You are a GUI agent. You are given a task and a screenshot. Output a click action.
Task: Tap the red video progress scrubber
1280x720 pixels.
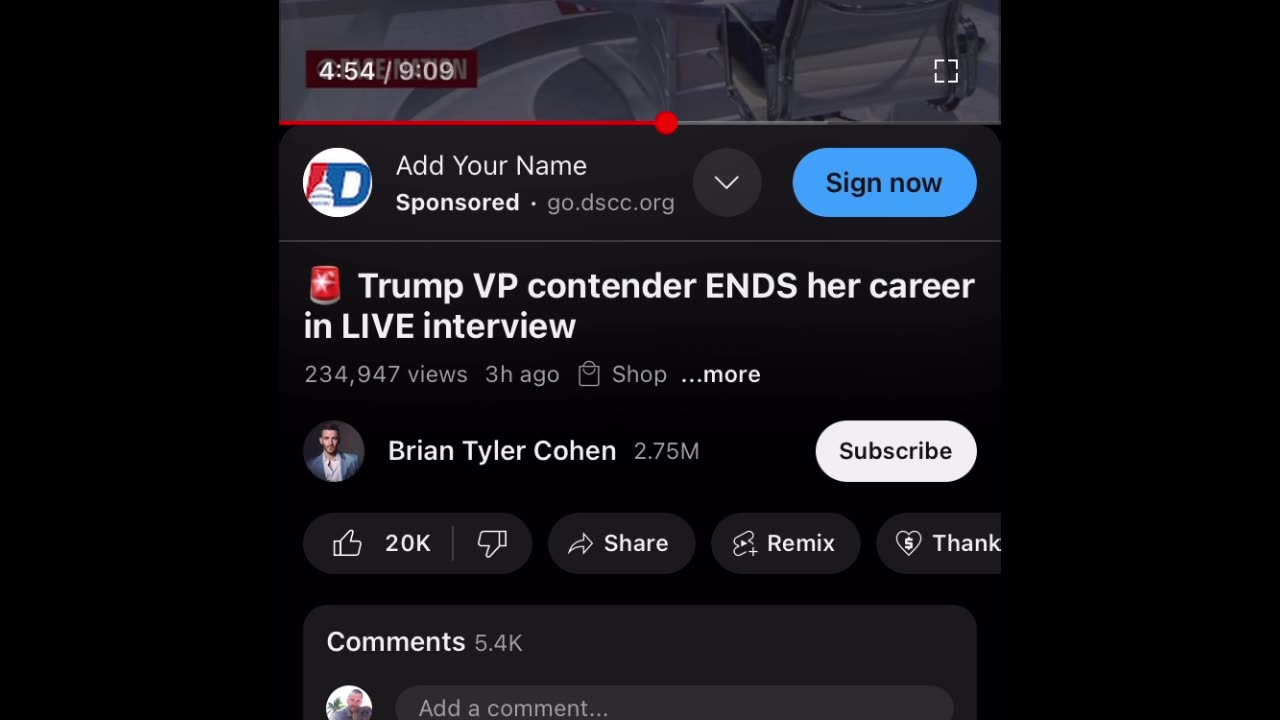click(x=666, y=123)
